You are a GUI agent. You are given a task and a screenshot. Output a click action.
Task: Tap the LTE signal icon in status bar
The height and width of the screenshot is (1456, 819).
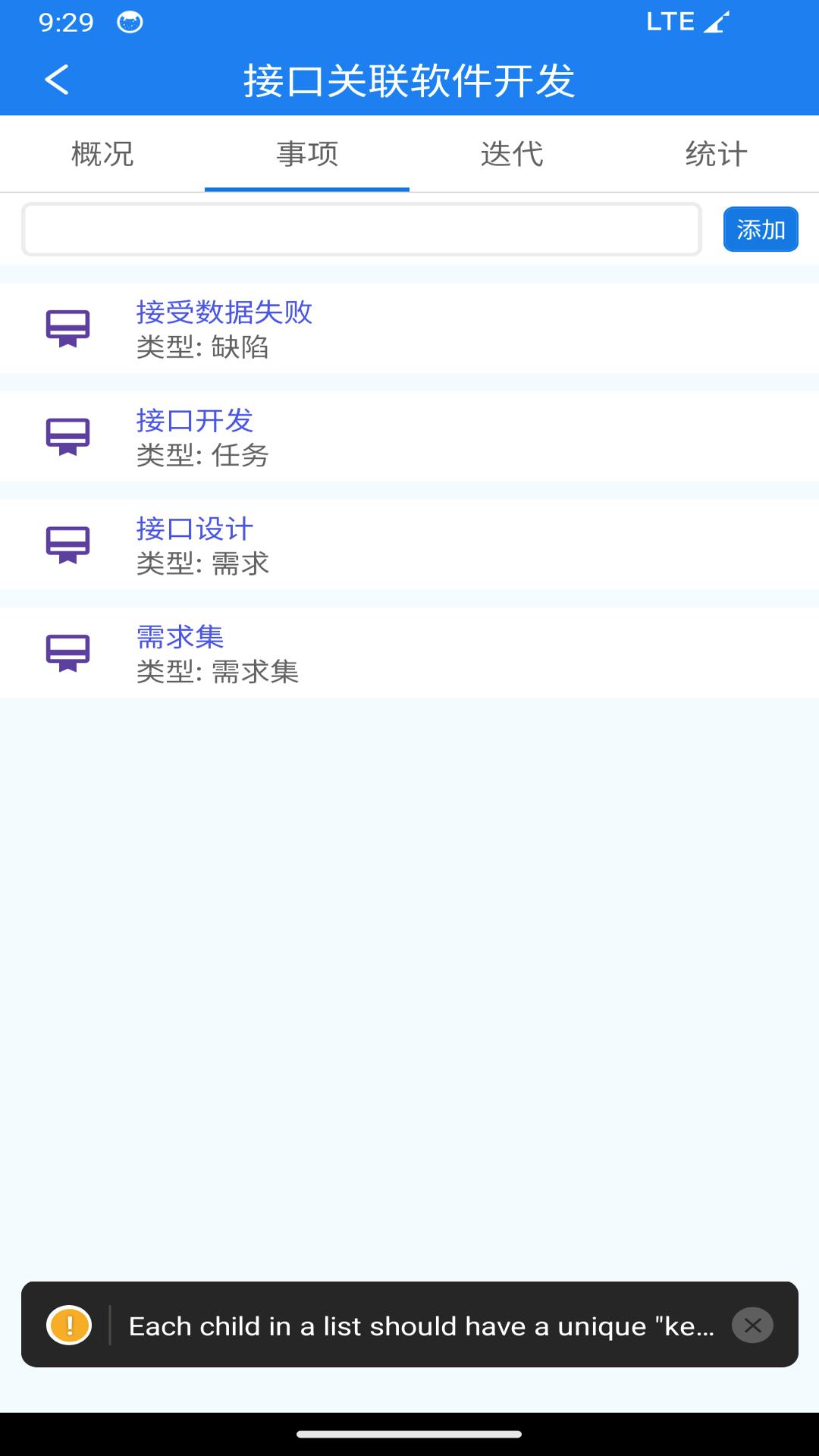pos(717,21)
